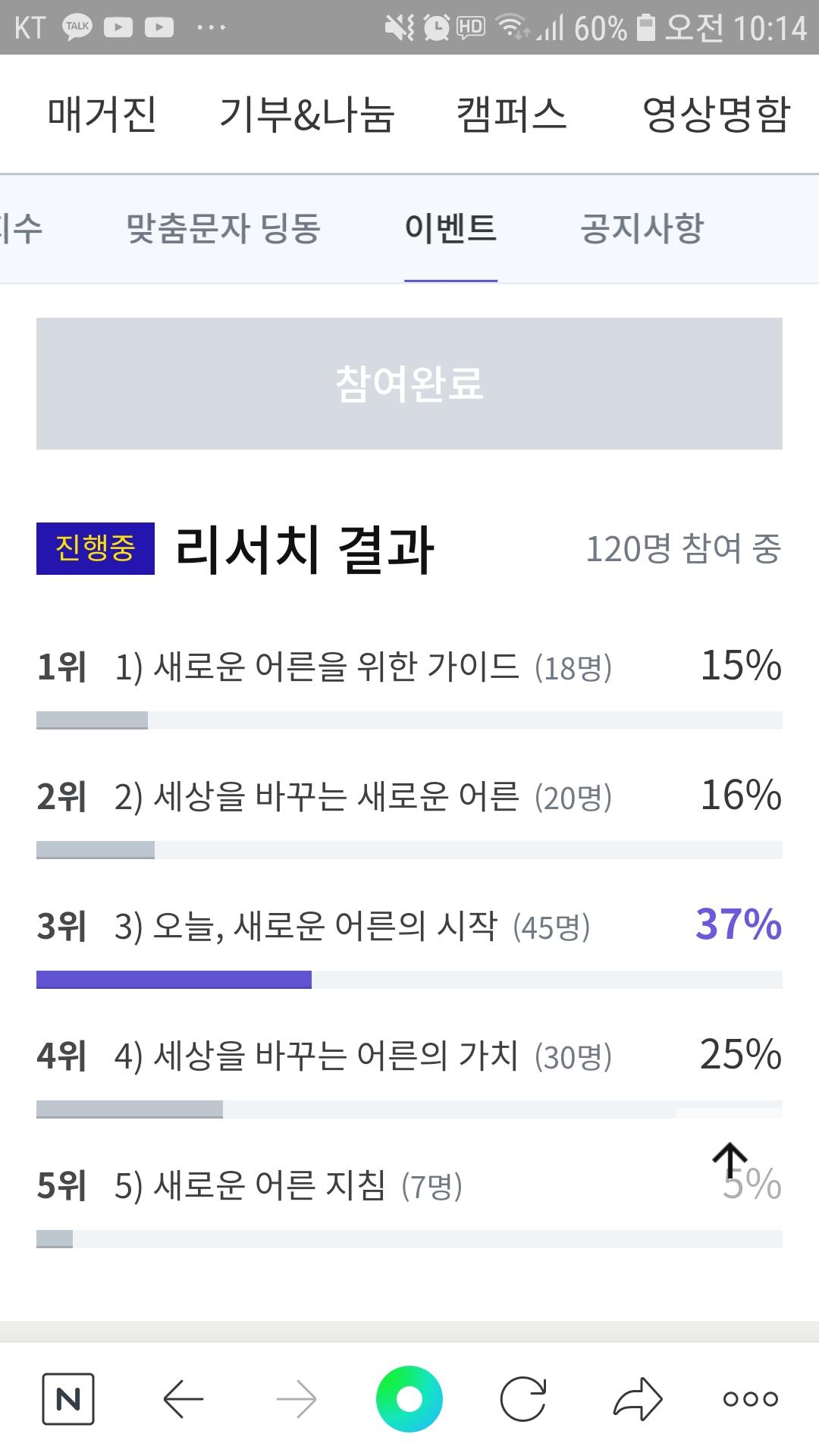
Task: Open Naver home via N icon
Action: pyautogui.click(x=68, y=1398)
